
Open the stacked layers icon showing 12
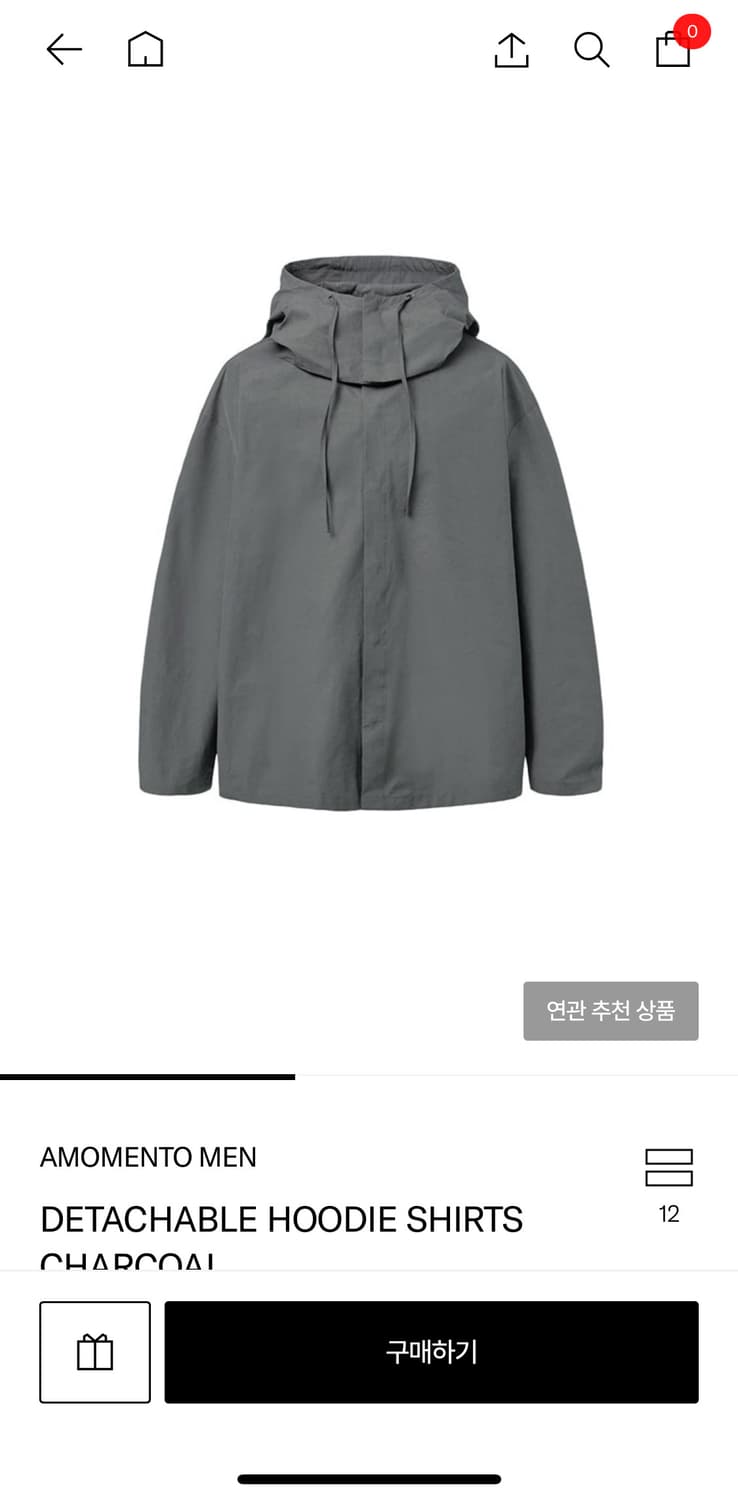pyautogui.click(x=669, y=1186)
